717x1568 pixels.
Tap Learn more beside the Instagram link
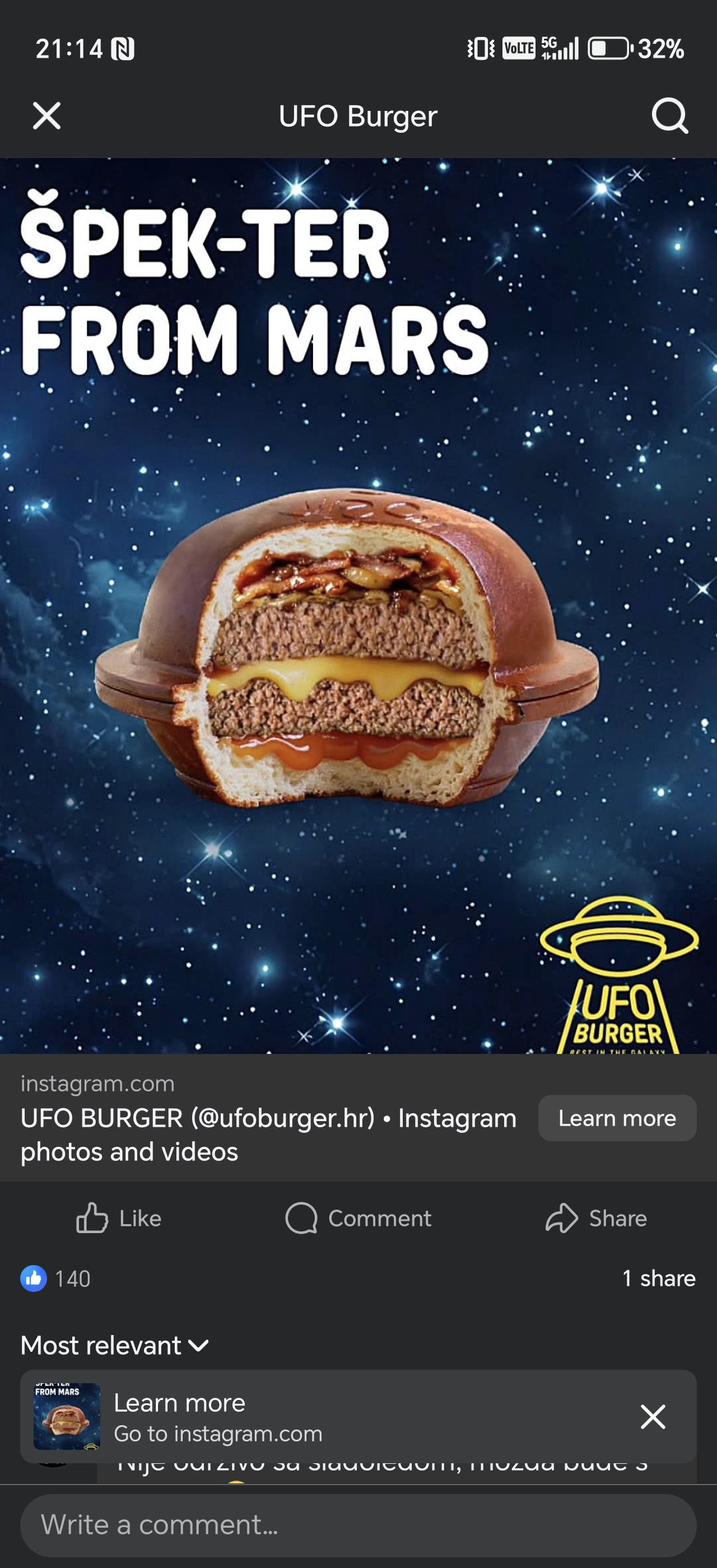pos(617,1118)
